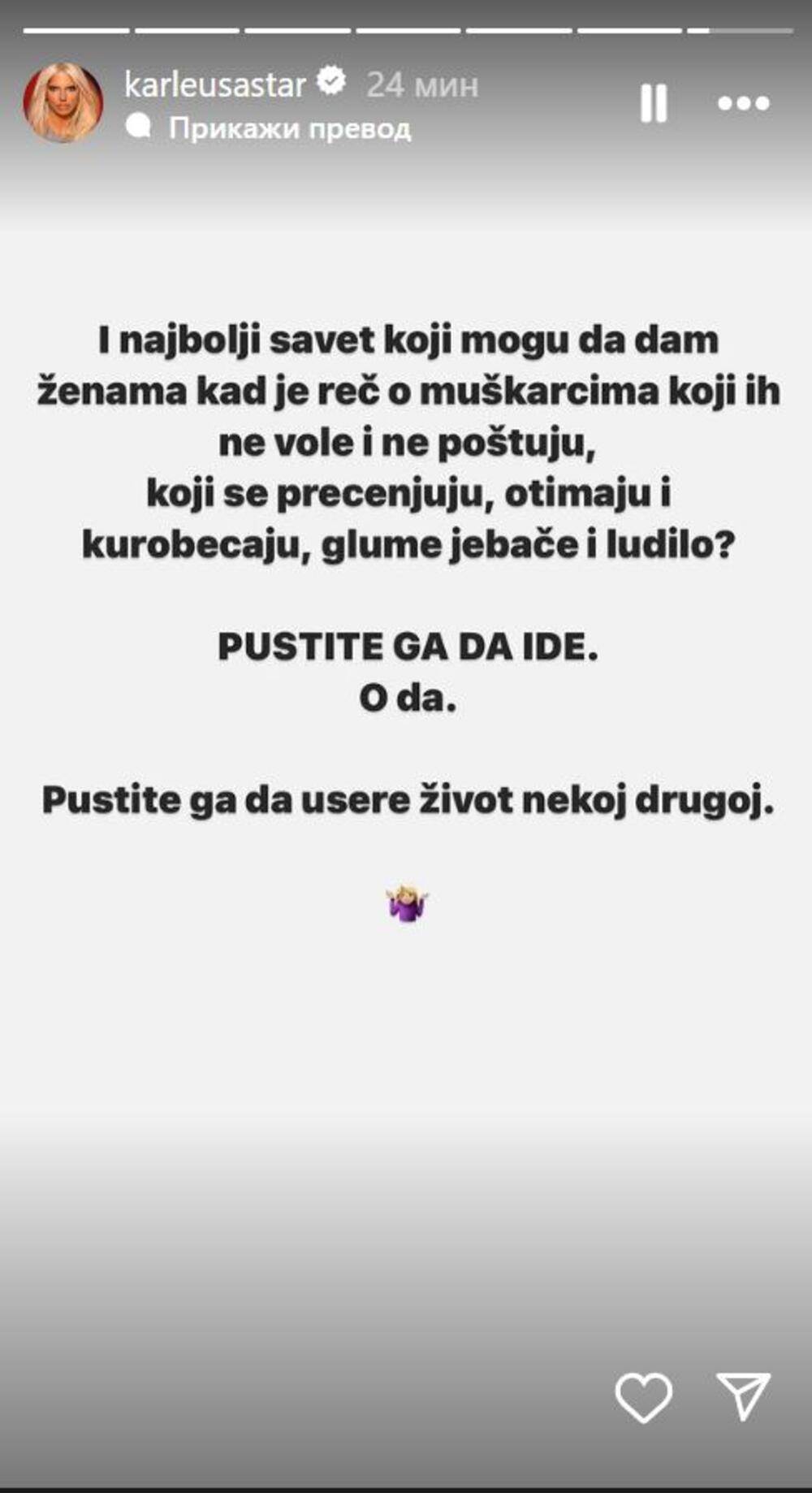Tap the karleusastar username
812x1493 pixels.
click(214, 84)
